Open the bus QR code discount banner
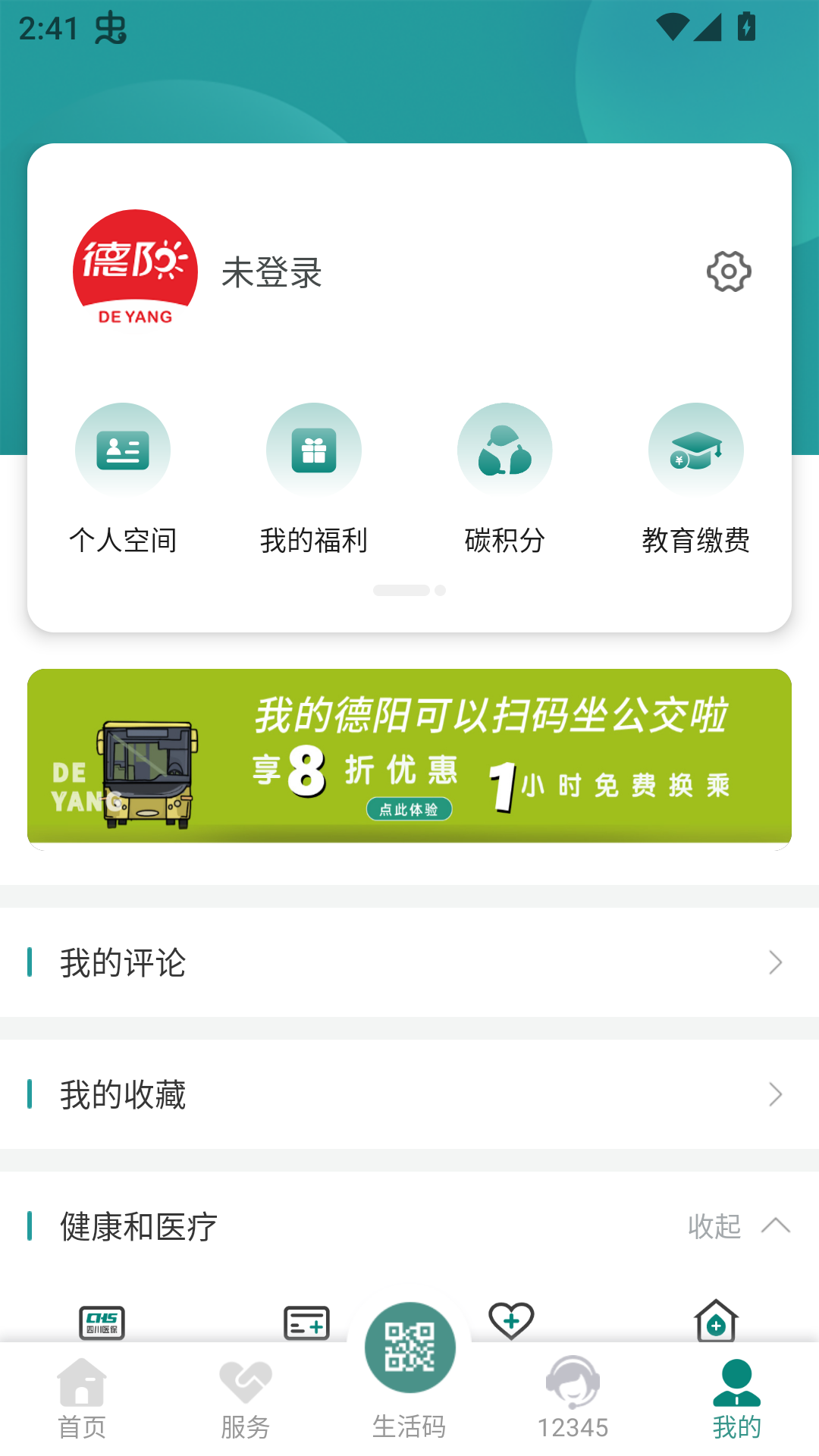Viewport: 819px width, 1456px height. tap(409, 758)
